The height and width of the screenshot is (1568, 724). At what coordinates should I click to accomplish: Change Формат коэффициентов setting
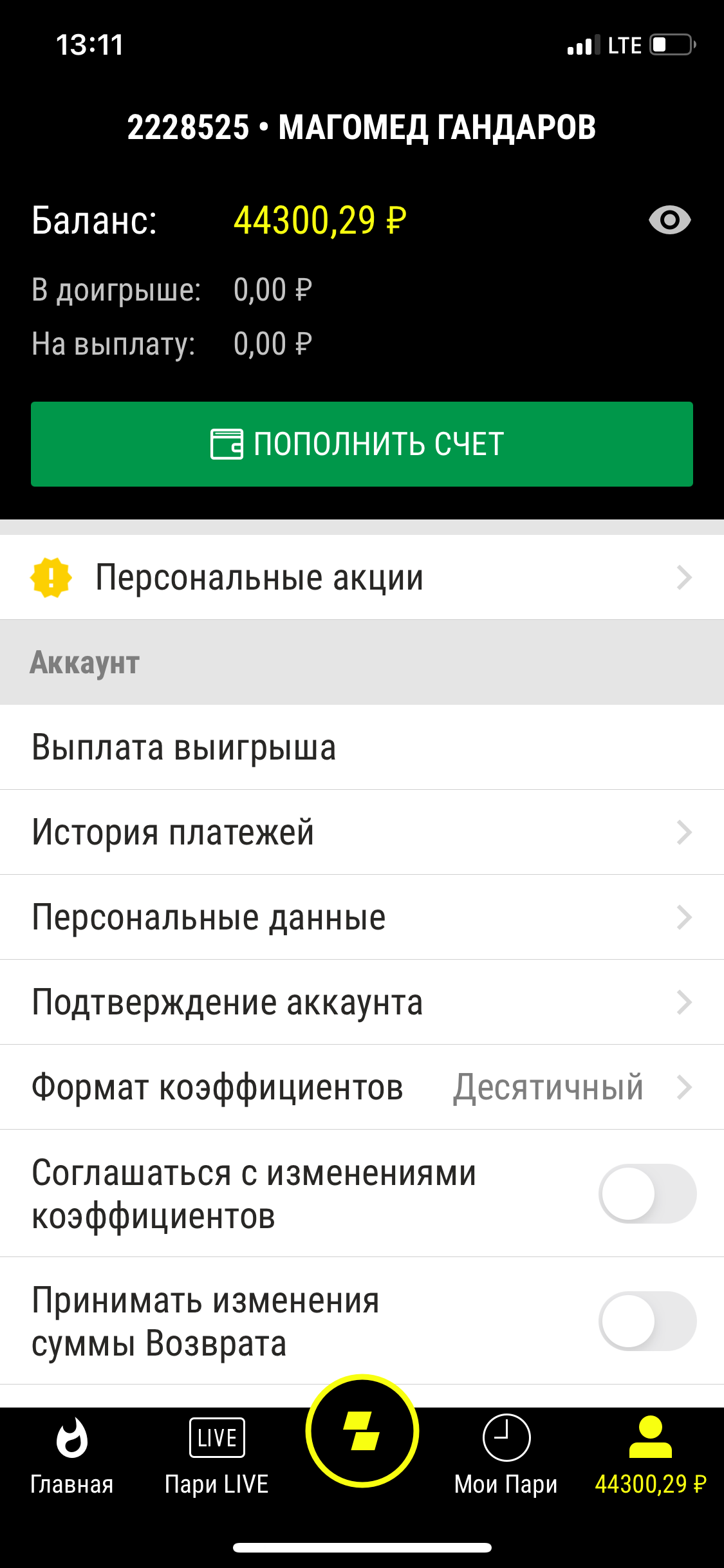click(x=362, y=1087)
